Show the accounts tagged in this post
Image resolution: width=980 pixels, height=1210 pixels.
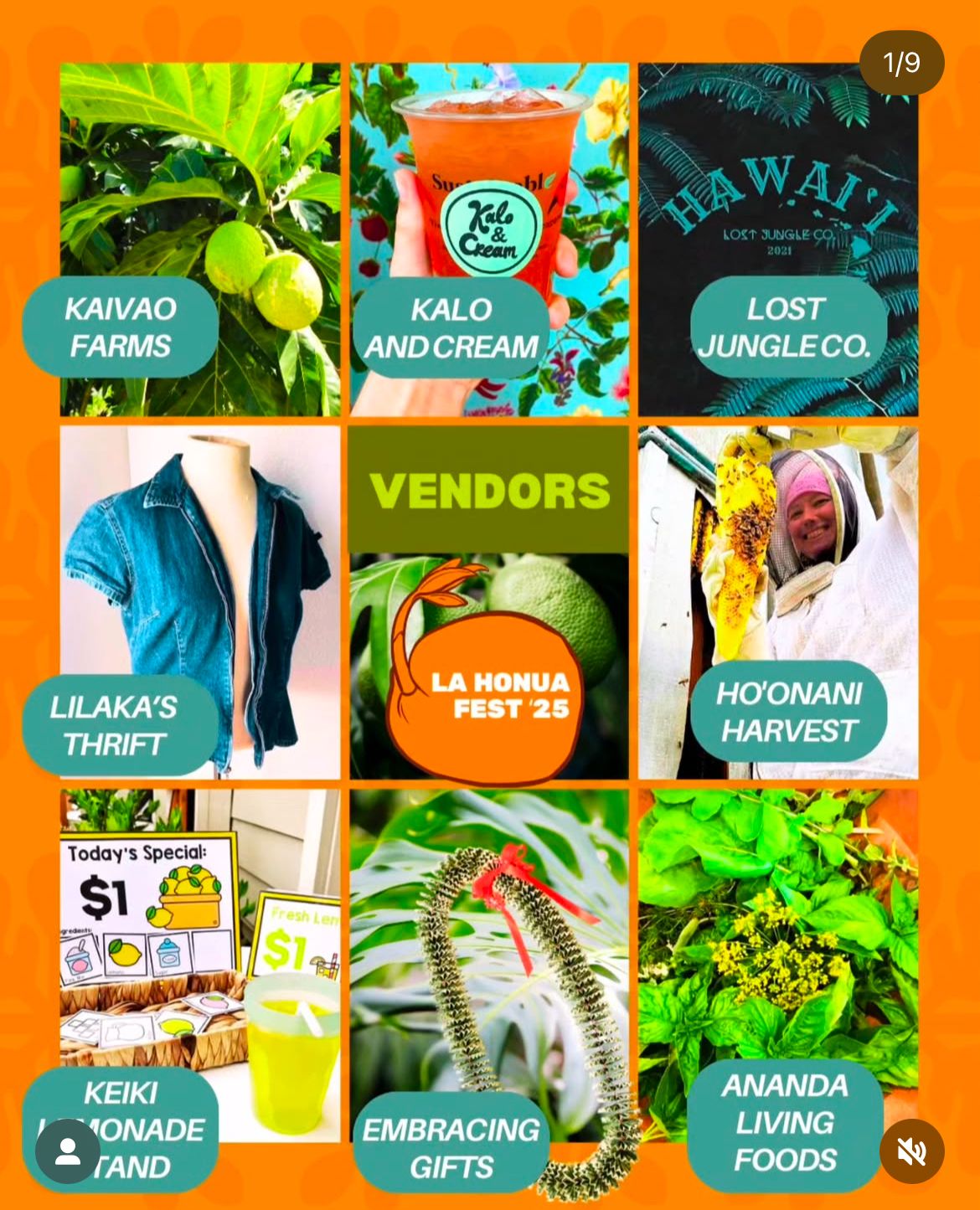coord(67,1151)
